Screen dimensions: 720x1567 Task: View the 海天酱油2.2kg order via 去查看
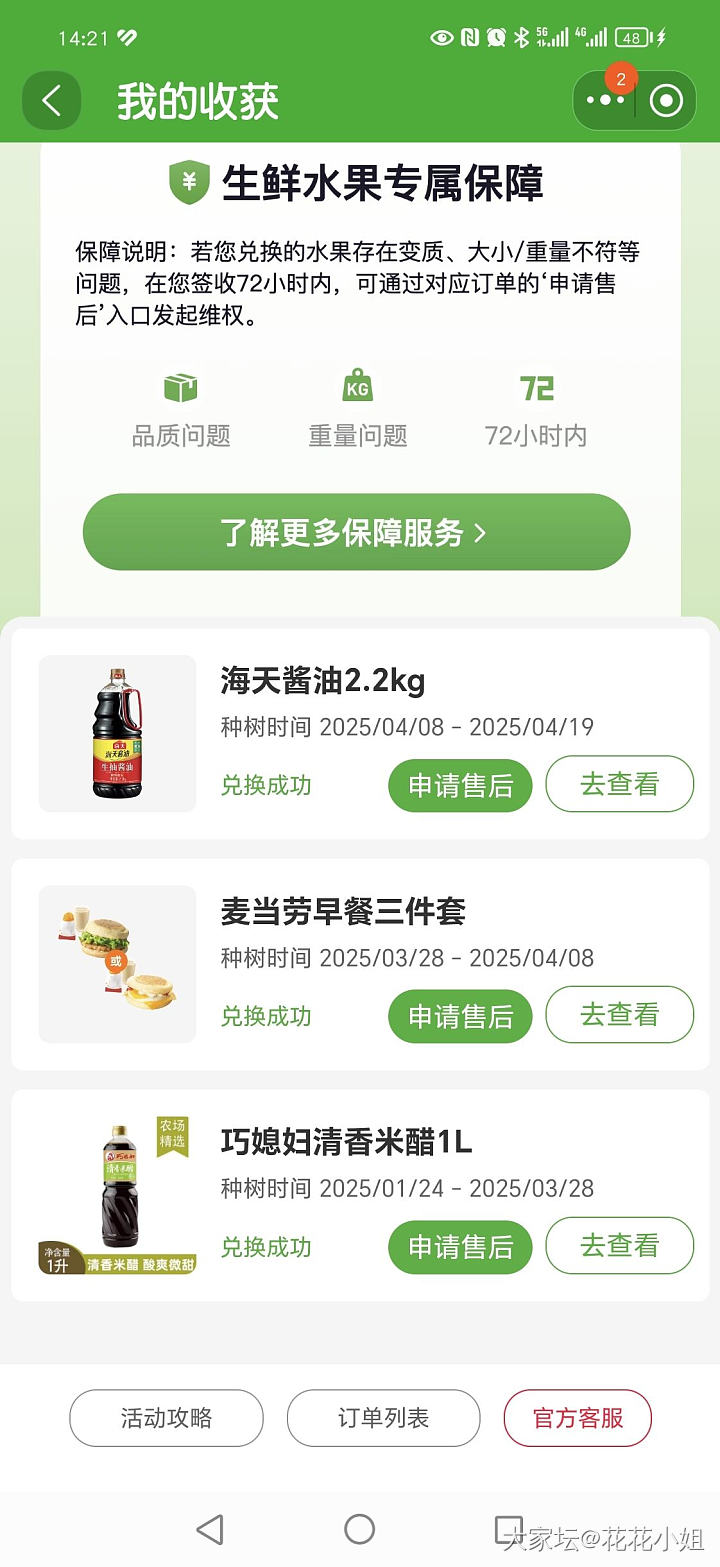coord(619,785)
